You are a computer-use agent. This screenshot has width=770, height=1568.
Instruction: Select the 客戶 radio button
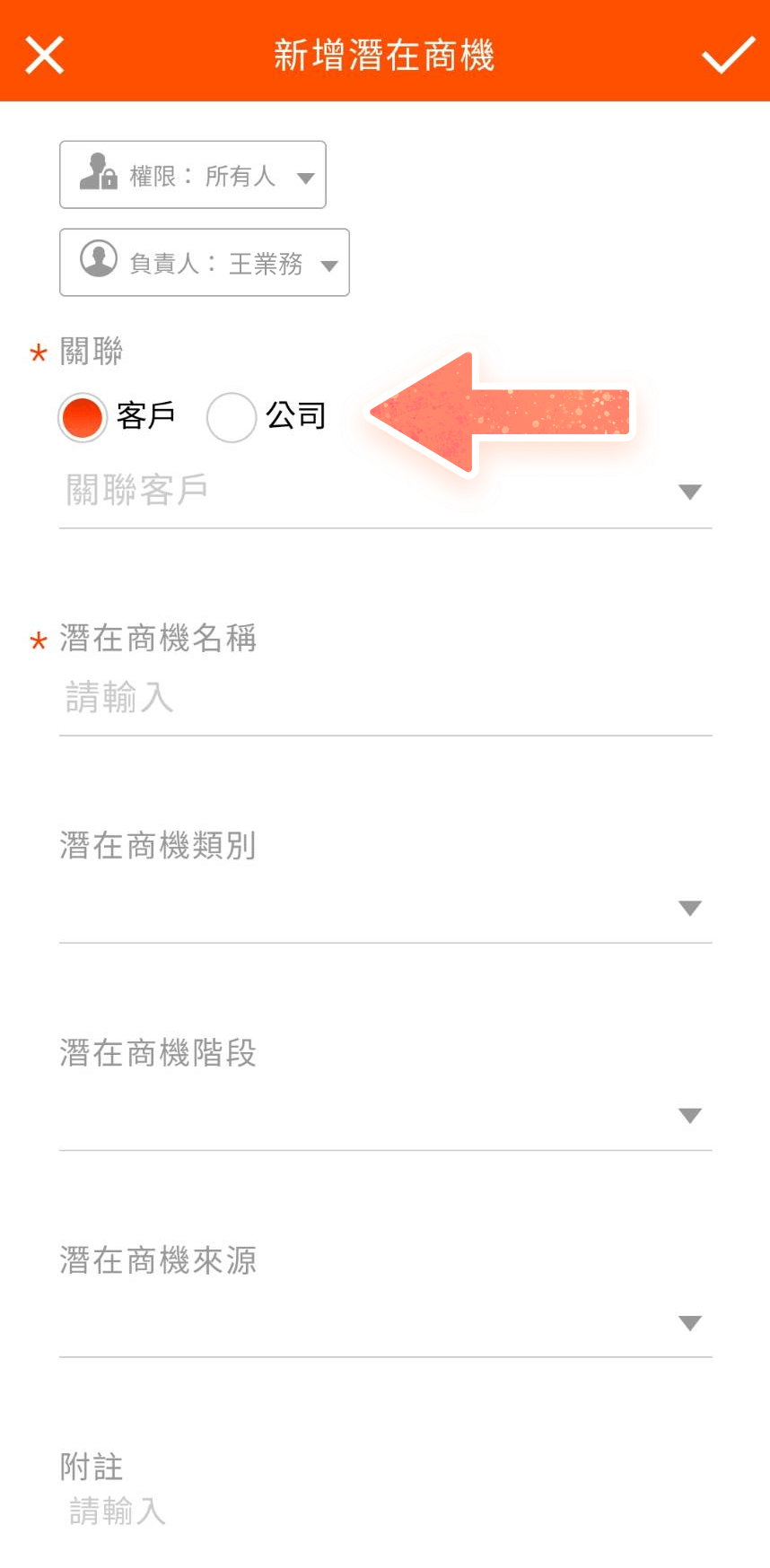(83, 416)
